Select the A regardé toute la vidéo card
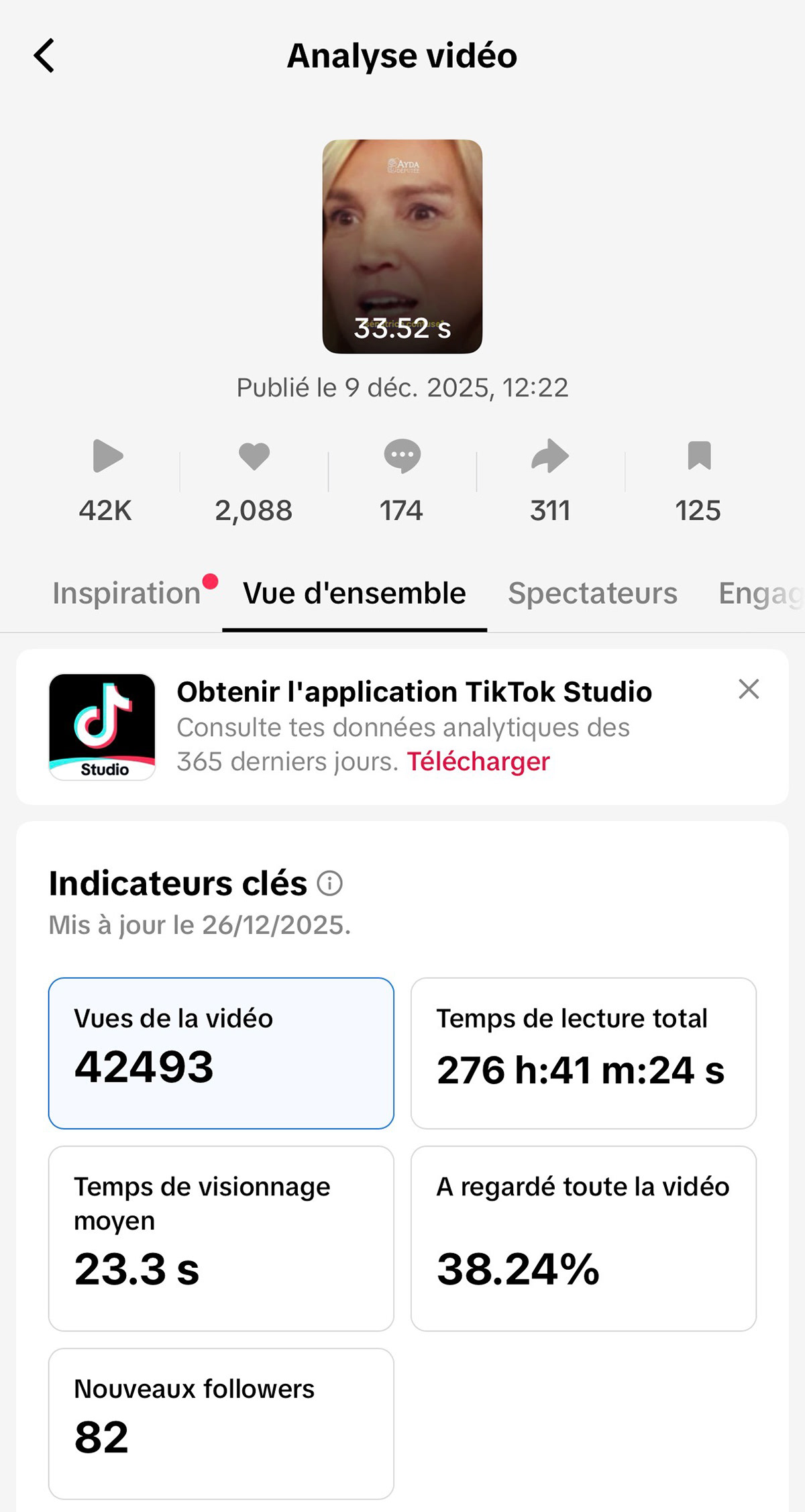This screenshot has width=805, height=1512. tap(583, 1238)
